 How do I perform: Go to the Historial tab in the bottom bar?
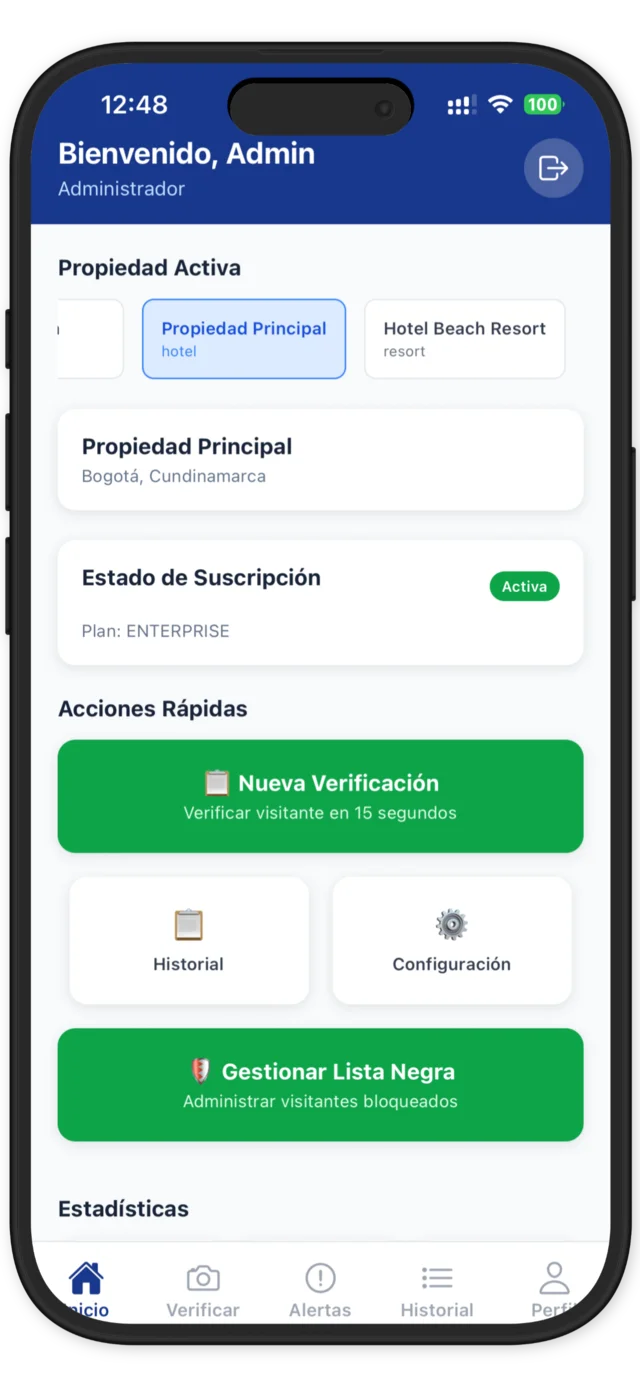coord(437,1291)
